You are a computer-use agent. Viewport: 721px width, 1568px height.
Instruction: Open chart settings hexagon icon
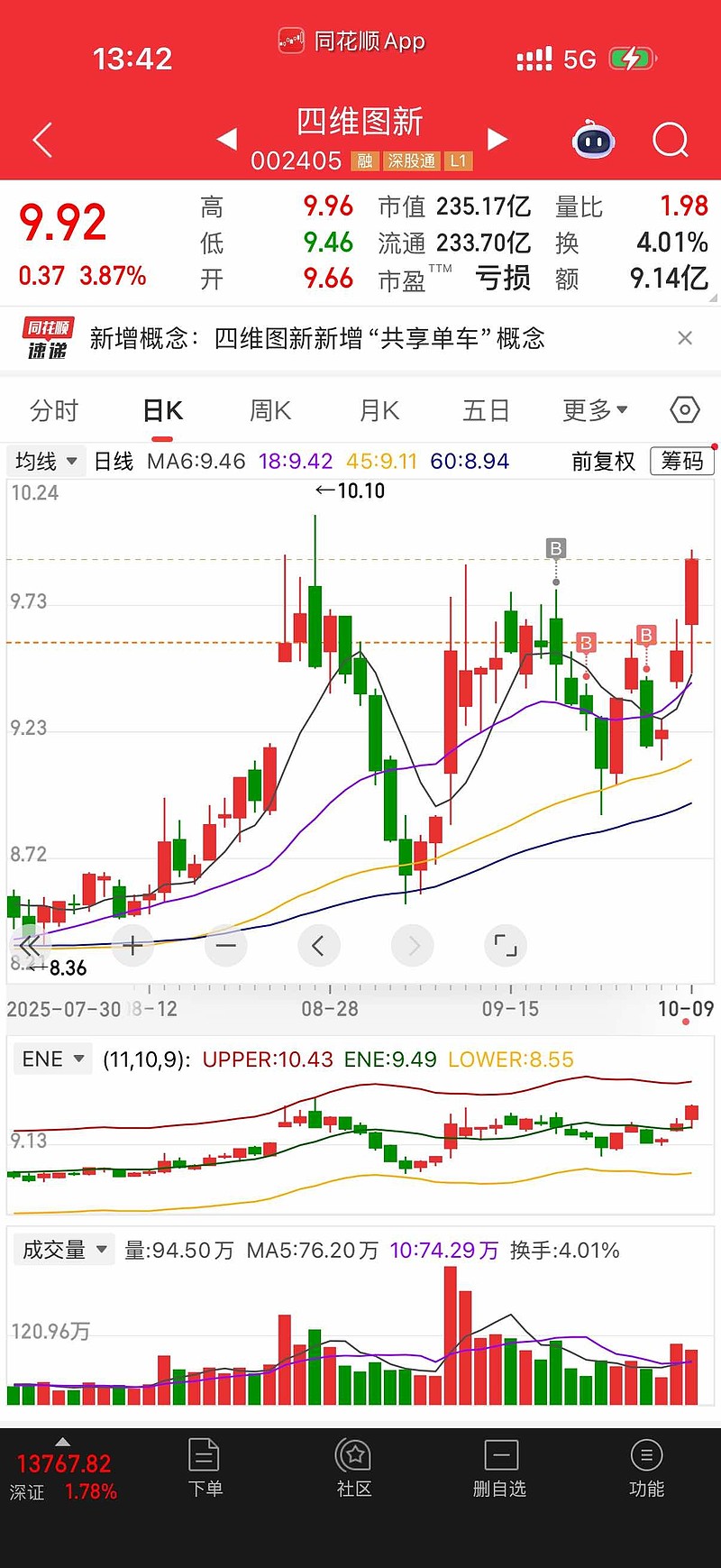[685, 410]
